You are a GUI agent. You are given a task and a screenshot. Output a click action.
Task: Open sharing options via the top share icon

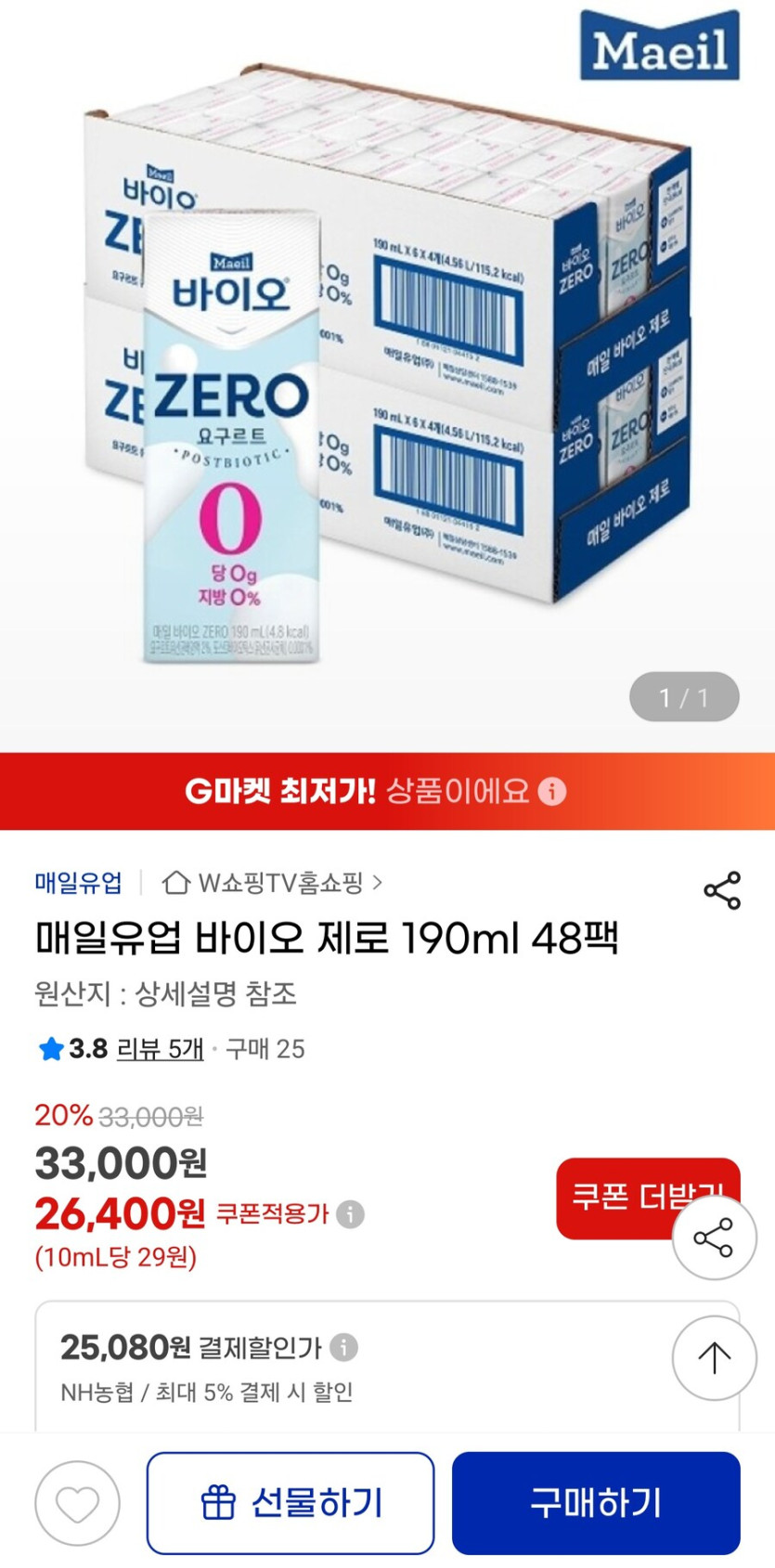click(x=723, y=890)
